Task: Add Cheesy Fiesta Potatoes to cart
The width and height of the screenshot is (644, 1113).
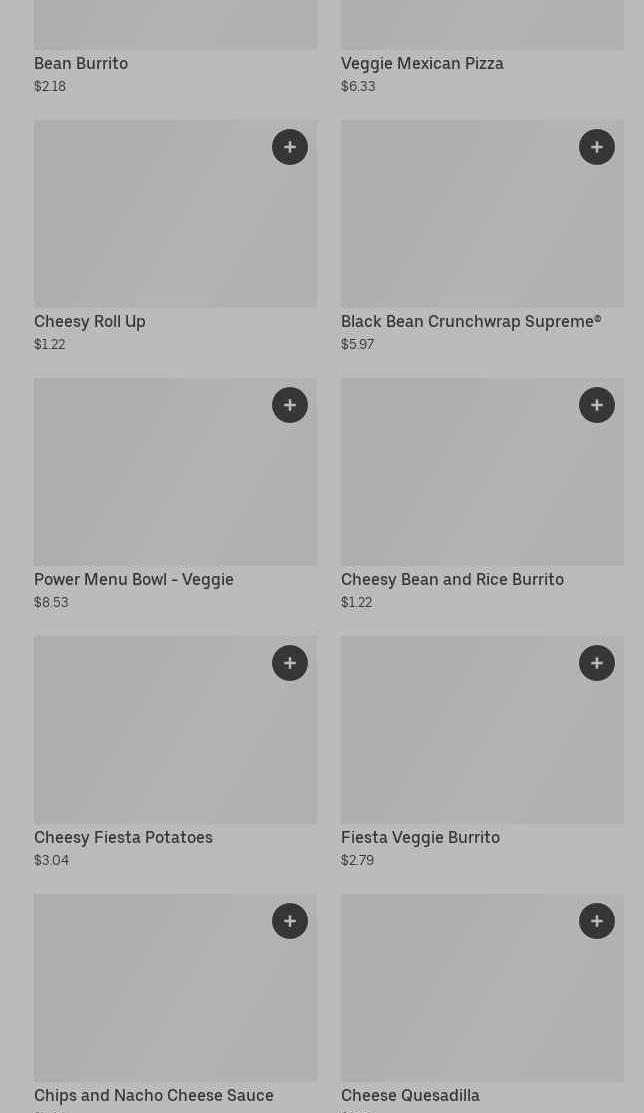Action: pos(290,663)
